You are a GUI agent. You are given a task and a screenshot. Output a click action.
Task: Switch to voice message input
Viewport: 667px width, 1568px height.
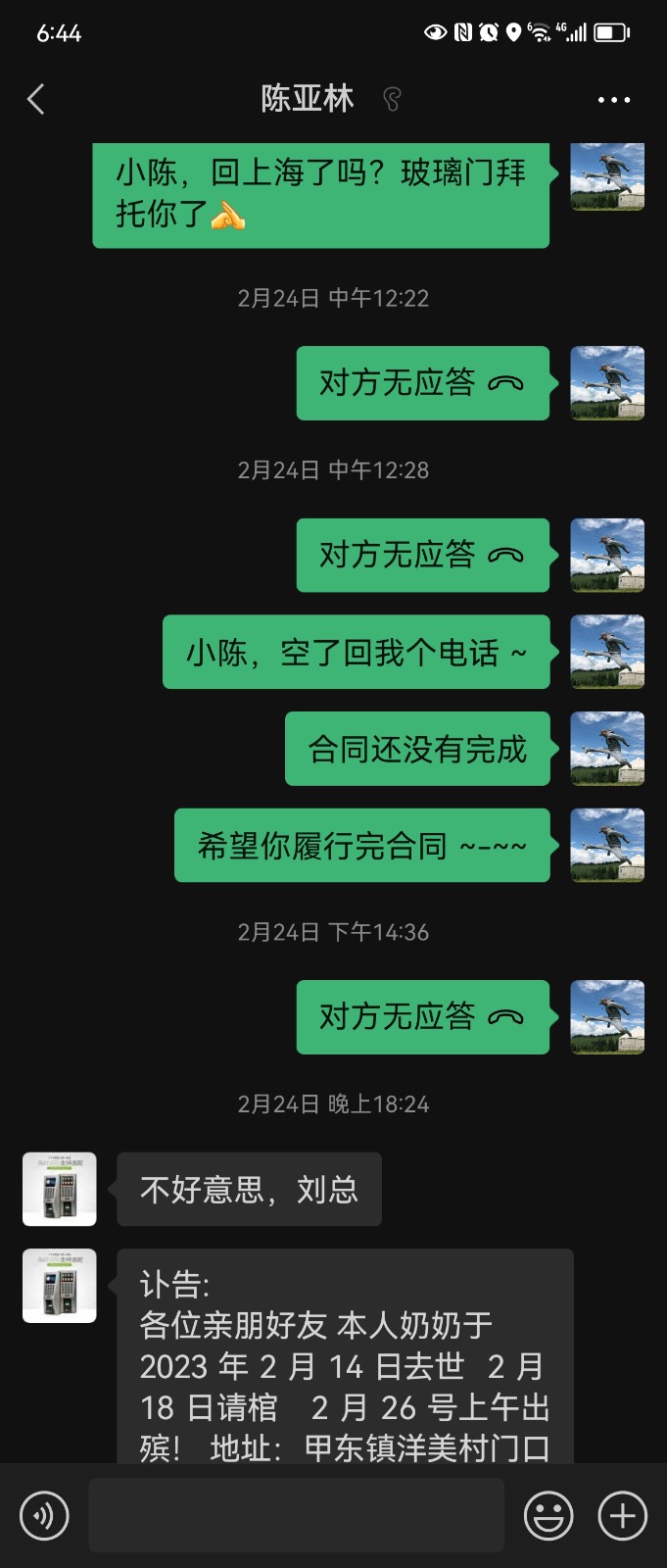click(45, 1515)
